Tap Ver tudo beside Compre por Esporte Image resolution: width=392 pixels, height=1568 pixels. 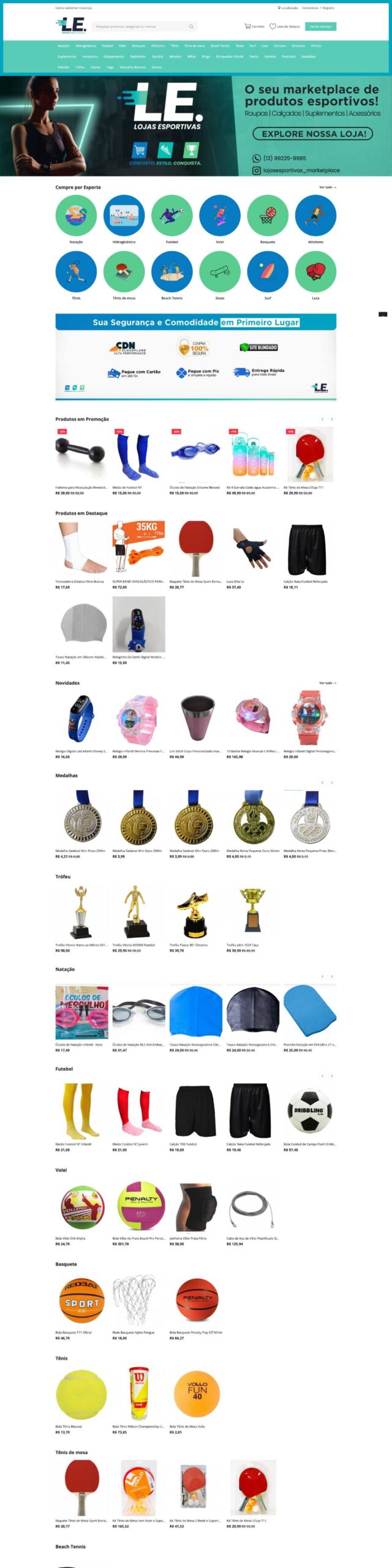point(327,187)
